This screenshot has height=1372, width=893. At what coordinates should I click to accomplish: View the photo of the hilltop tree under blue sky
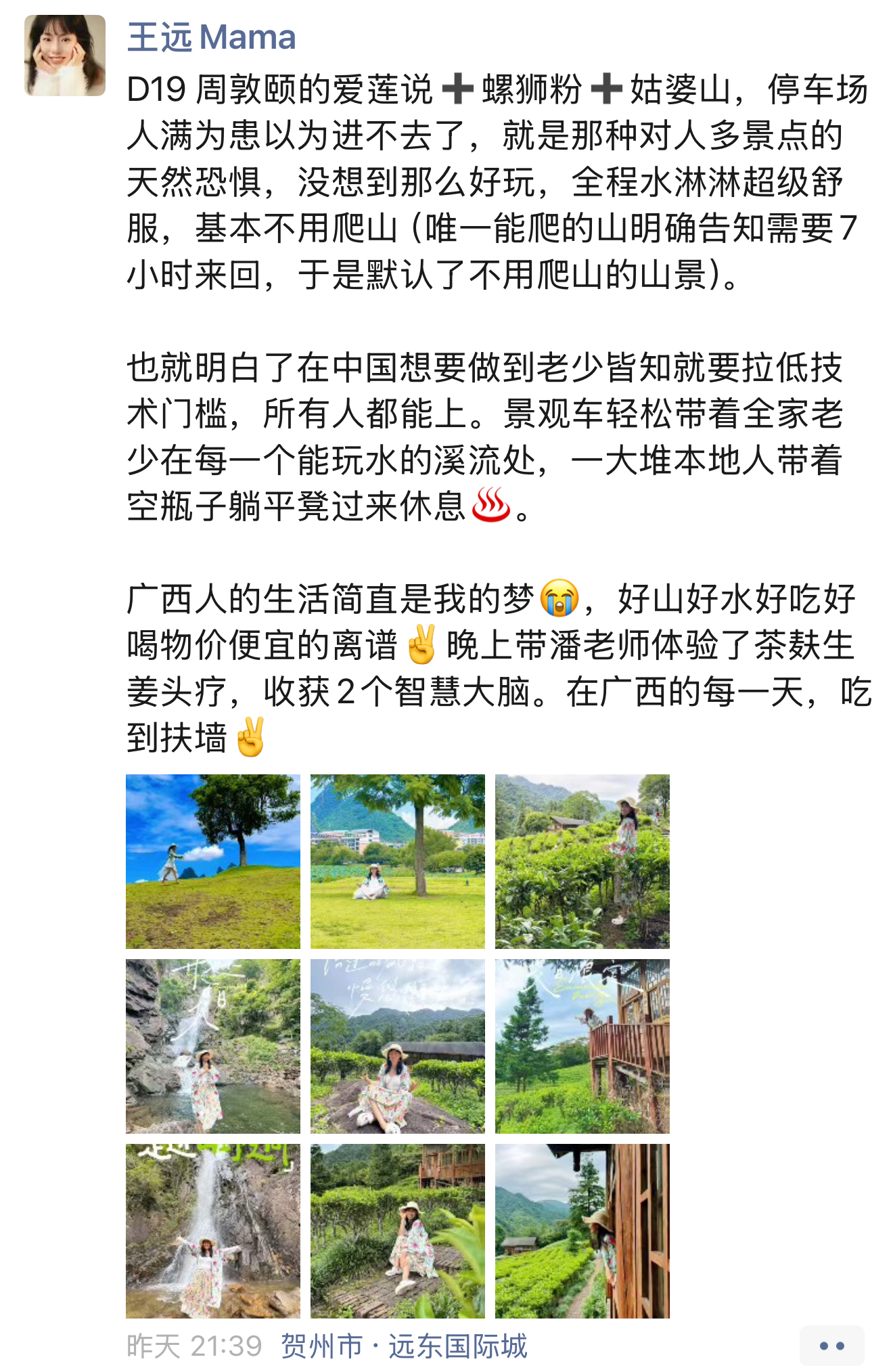click(213, 861)
